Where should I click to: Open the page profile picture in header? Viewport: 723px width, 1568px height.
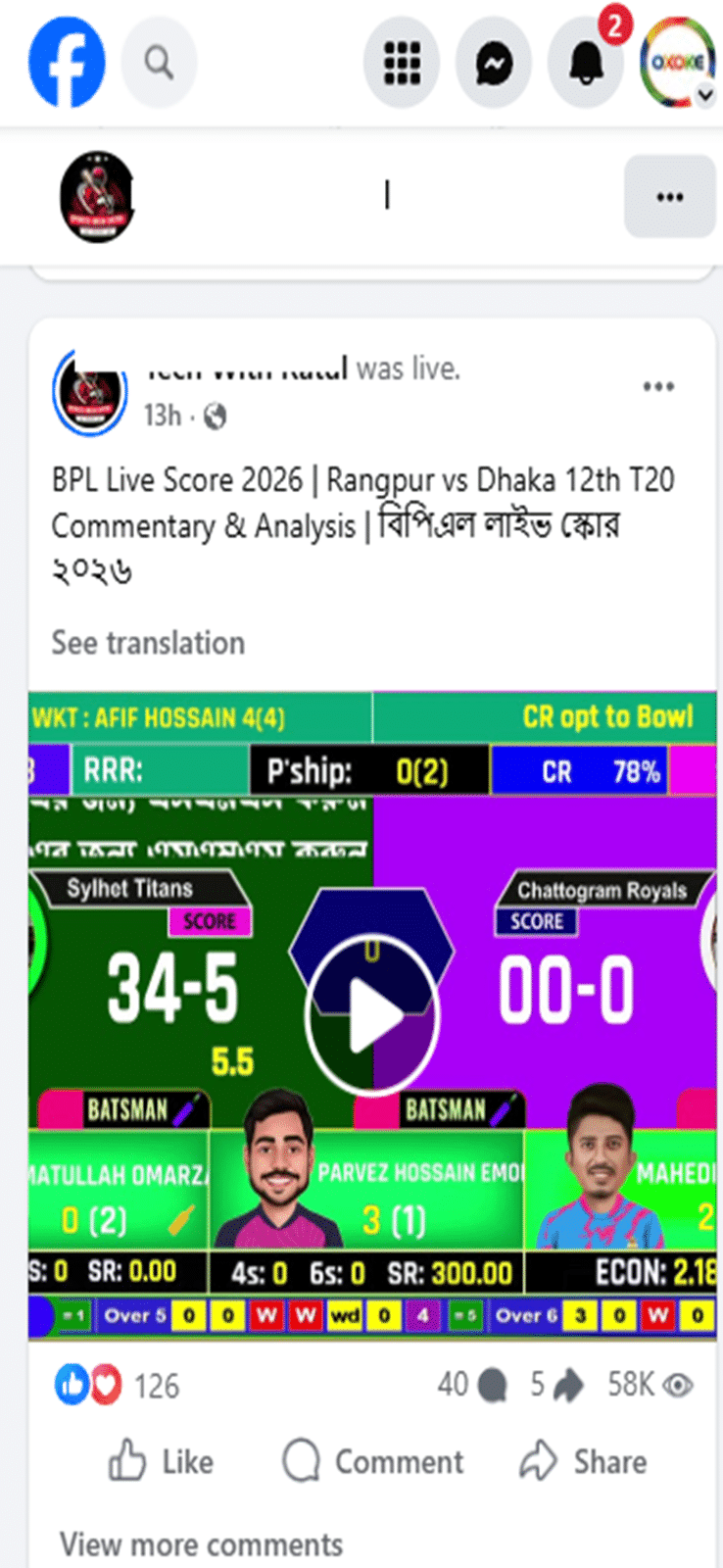tap(97, 196)
